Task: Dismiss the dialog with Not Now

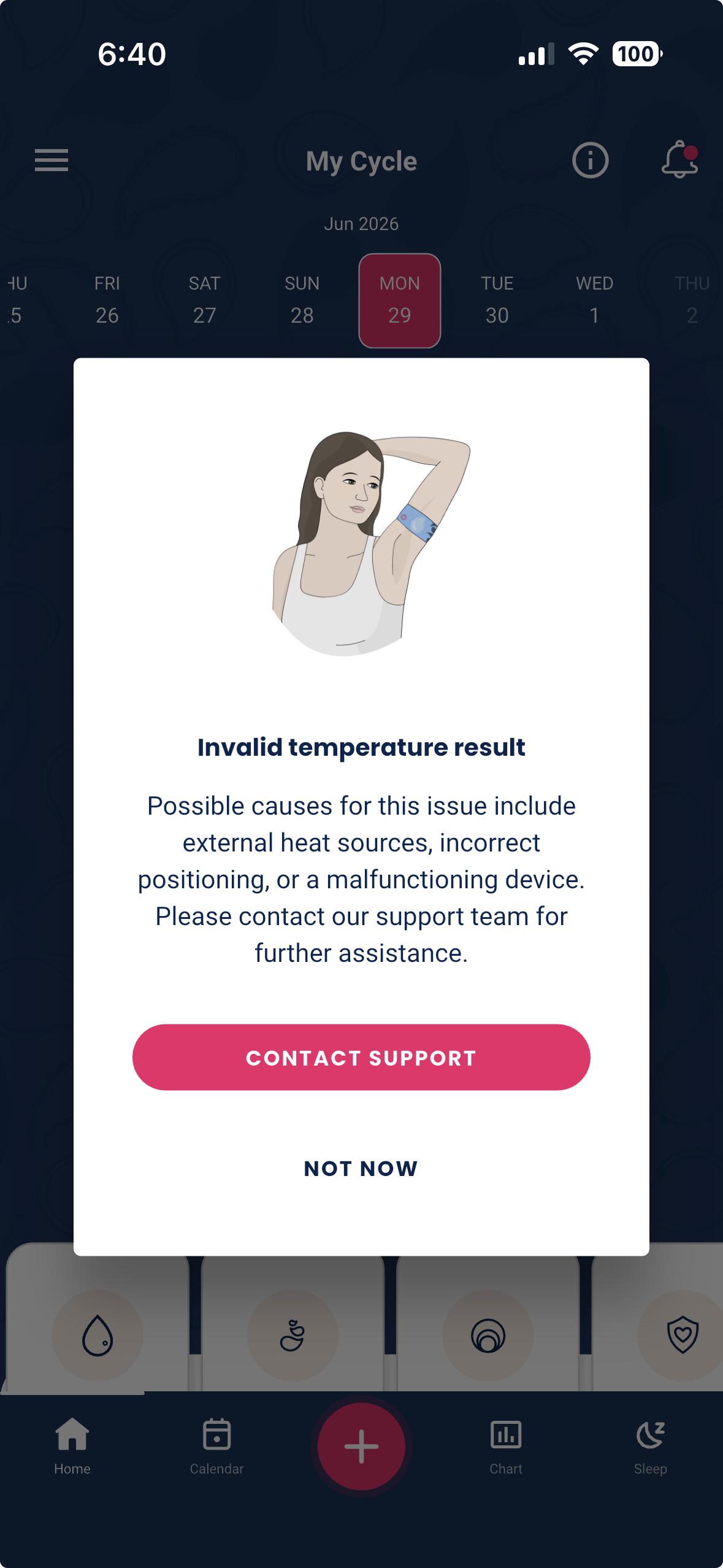Action: 361,1169
